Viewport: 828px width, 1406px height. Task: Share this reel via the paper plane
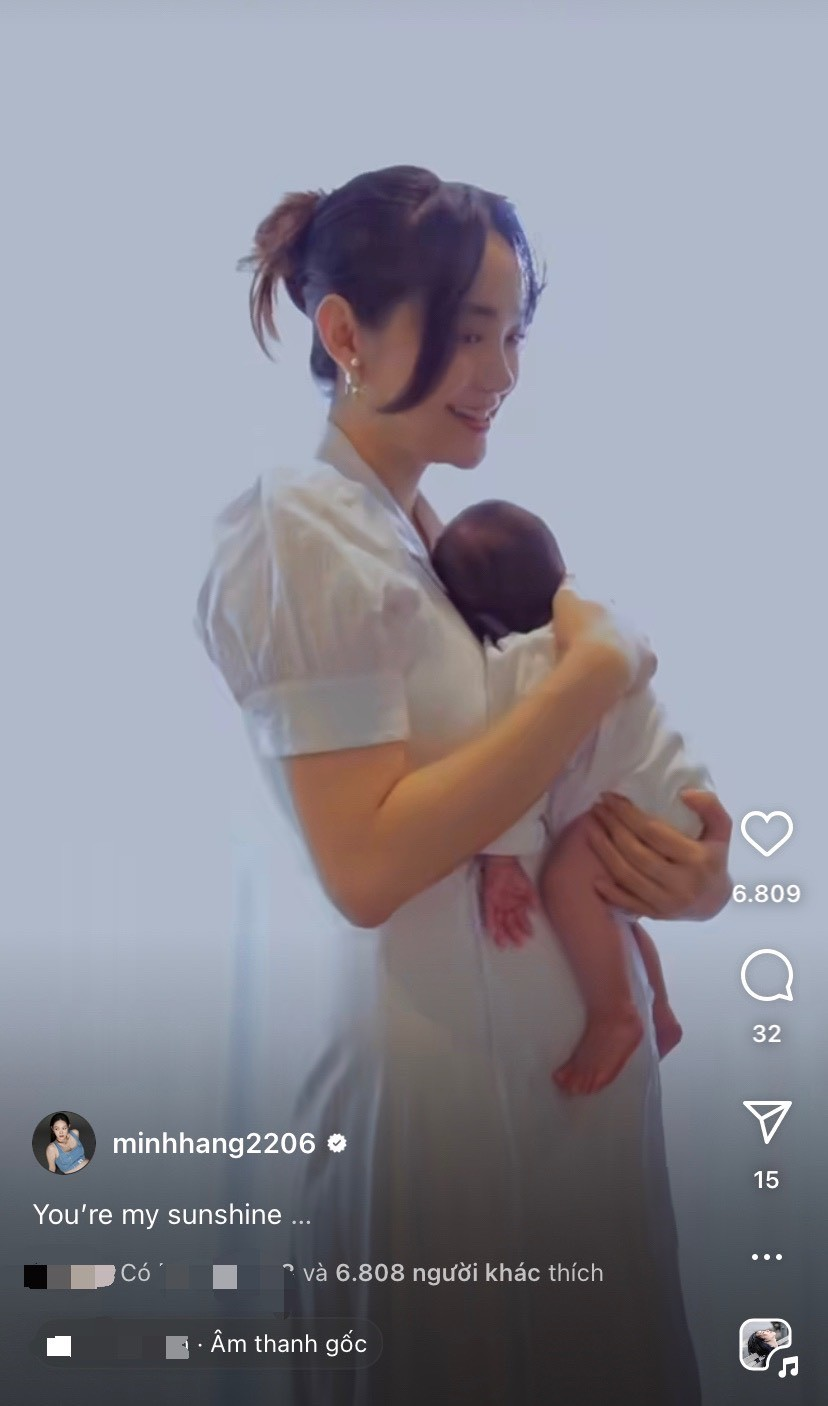coord(767,1122)
